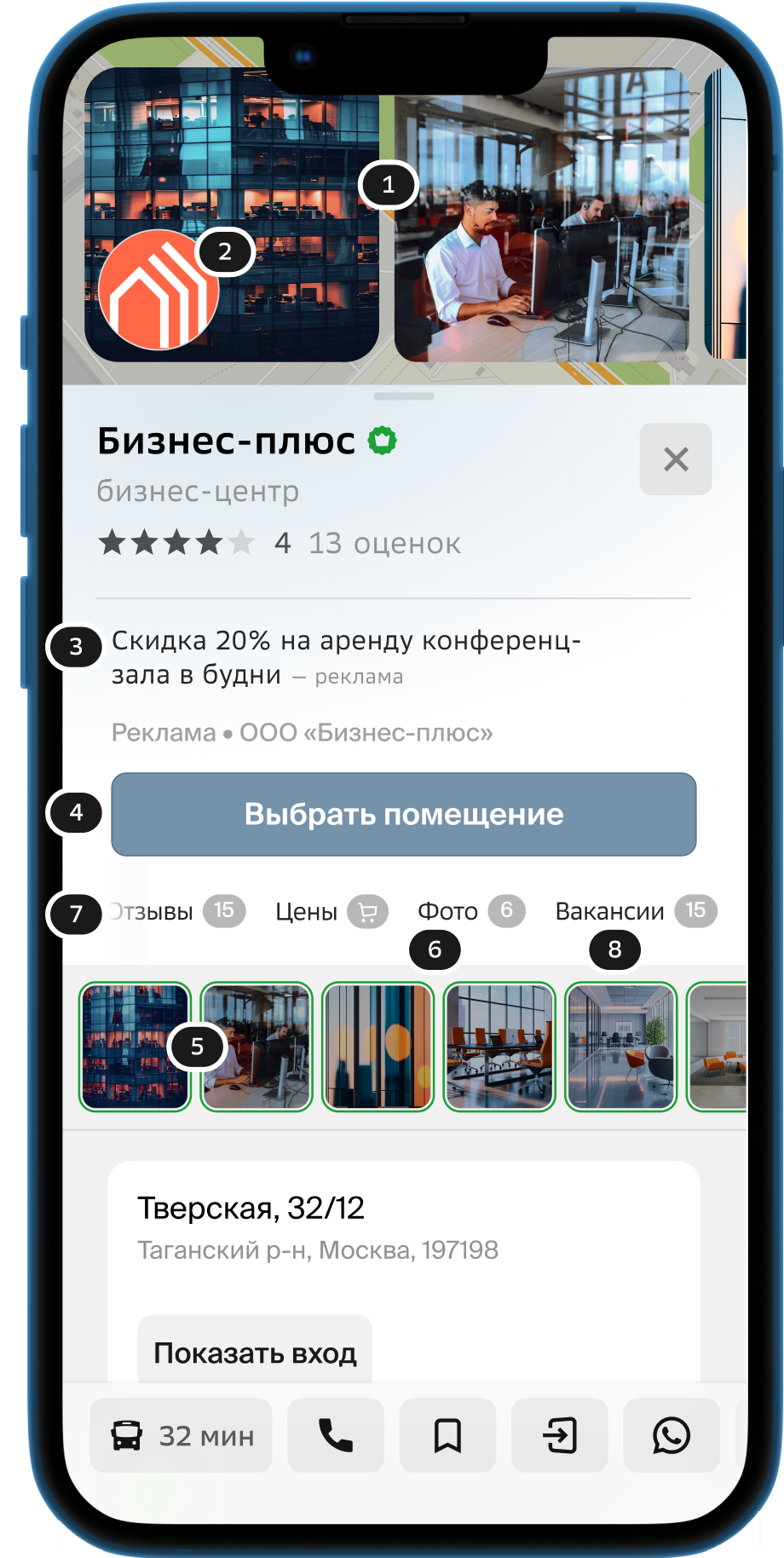Message via WhatsApp
784x1558 pixels.
pos(672,1435)
